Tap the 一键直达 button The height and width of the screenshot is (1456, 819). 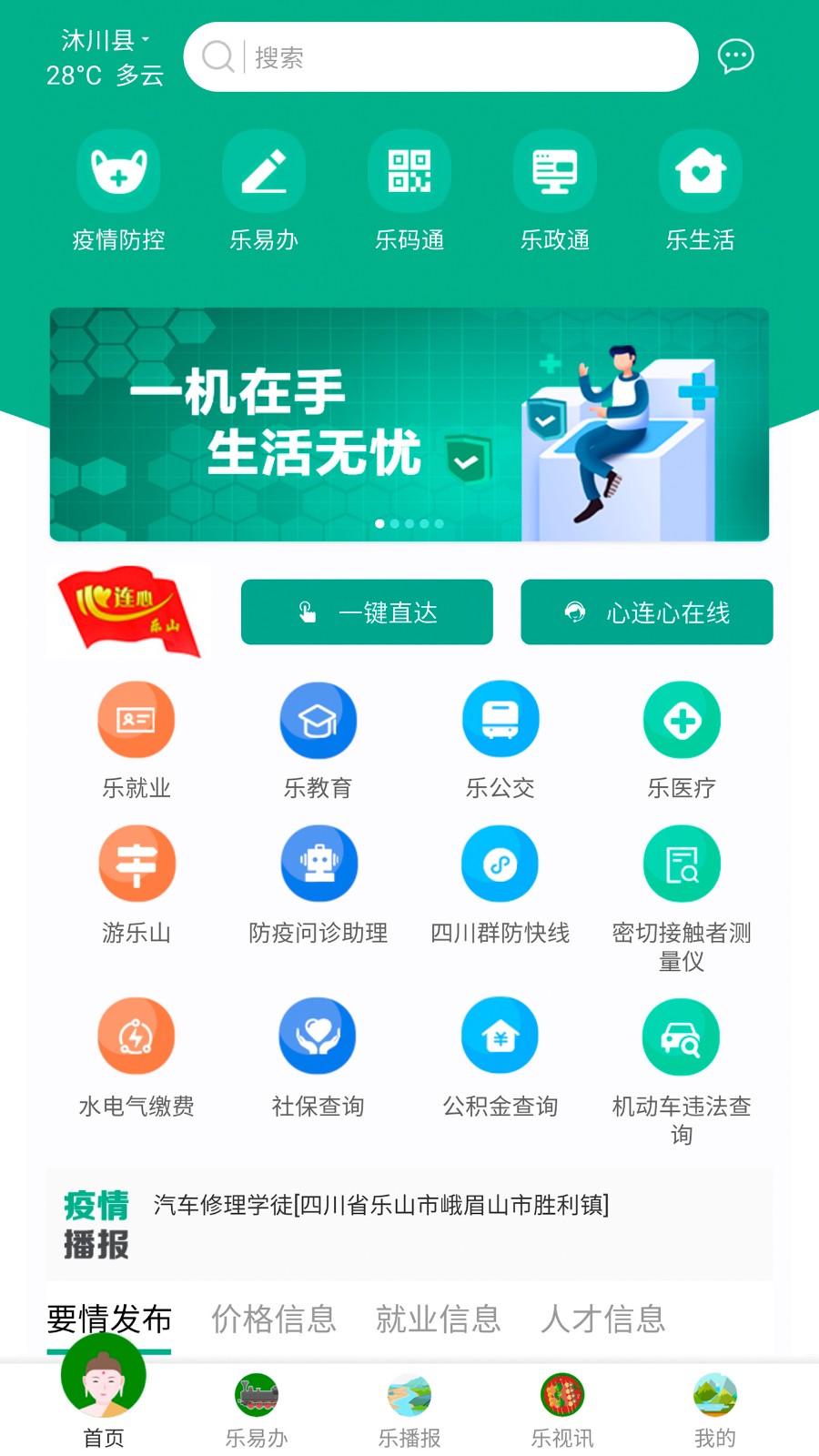[366, 612]
